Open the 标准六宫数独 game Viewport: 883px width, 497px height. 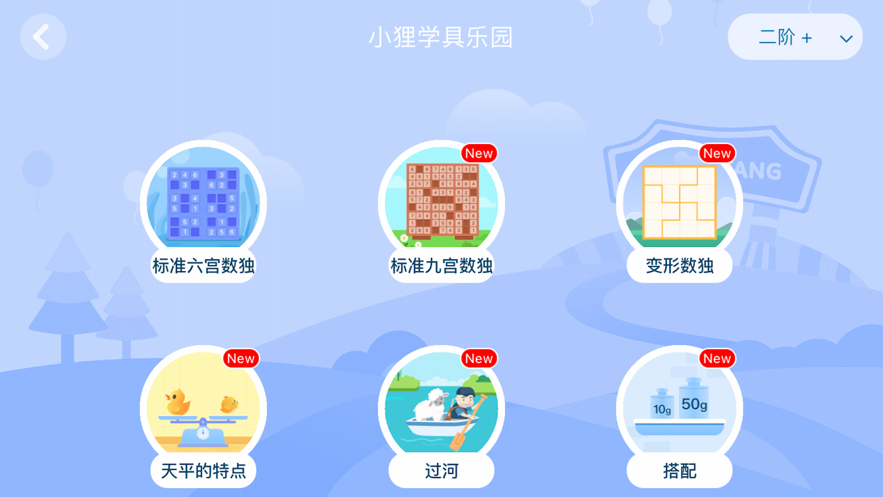203,210
